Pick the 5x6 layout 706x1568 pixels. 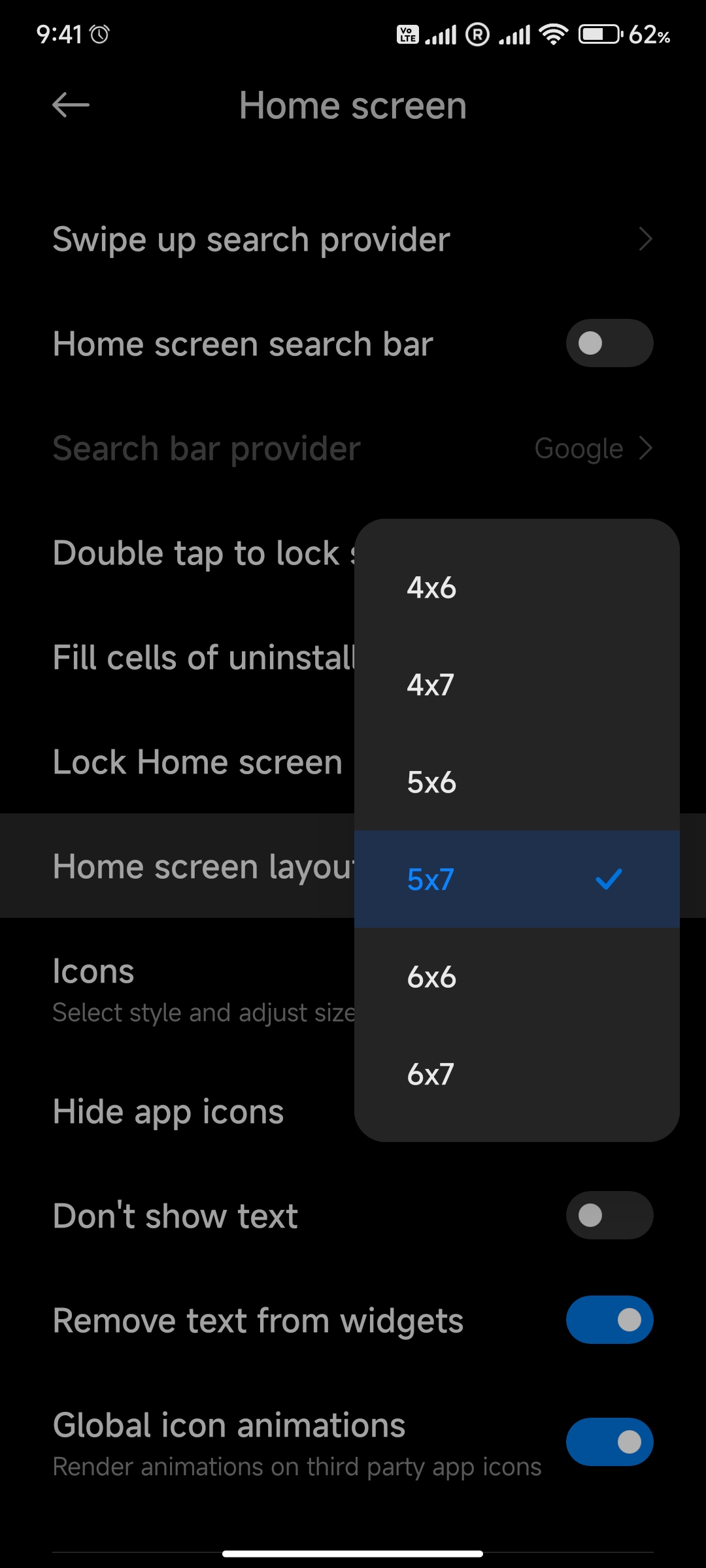coord(517,782)
